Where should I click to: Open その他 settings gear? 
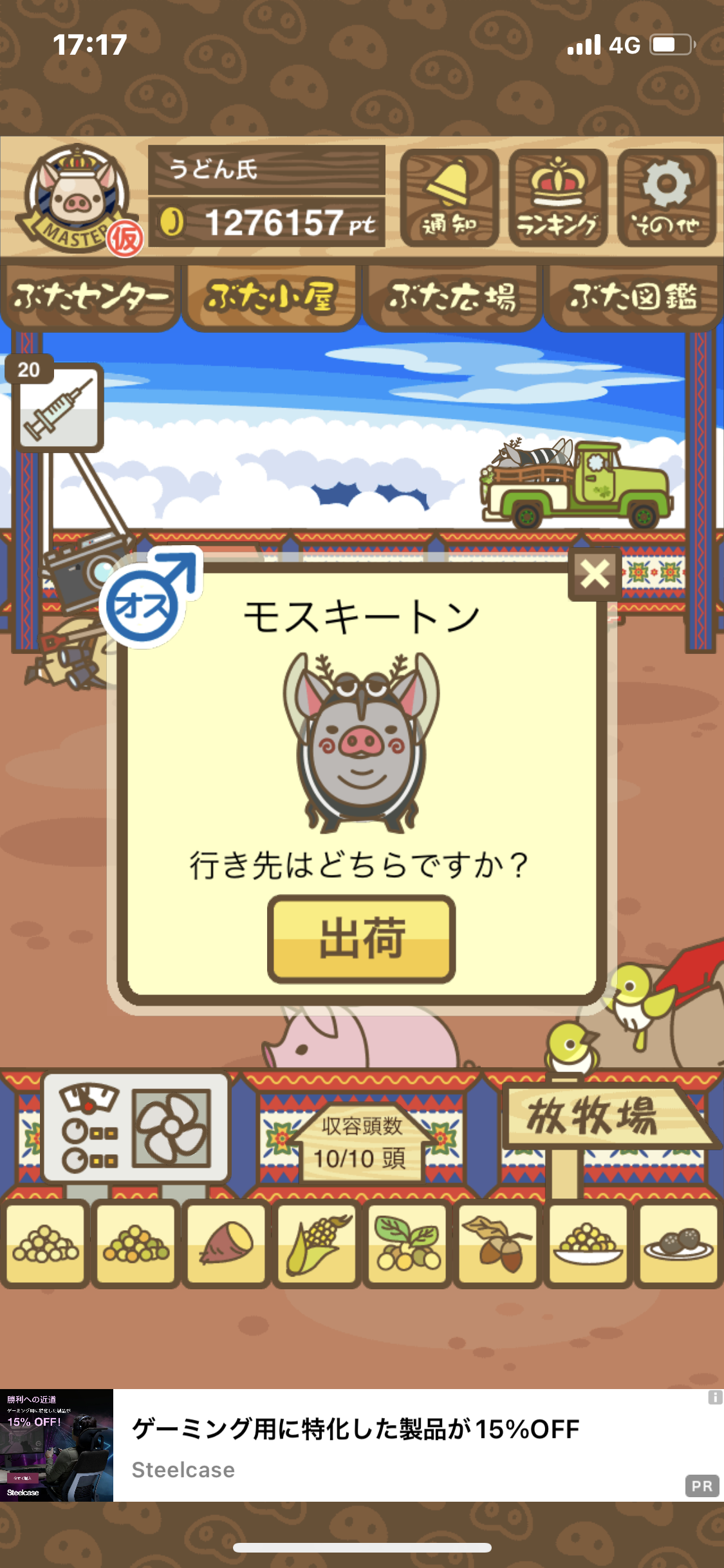pos(667,198)
